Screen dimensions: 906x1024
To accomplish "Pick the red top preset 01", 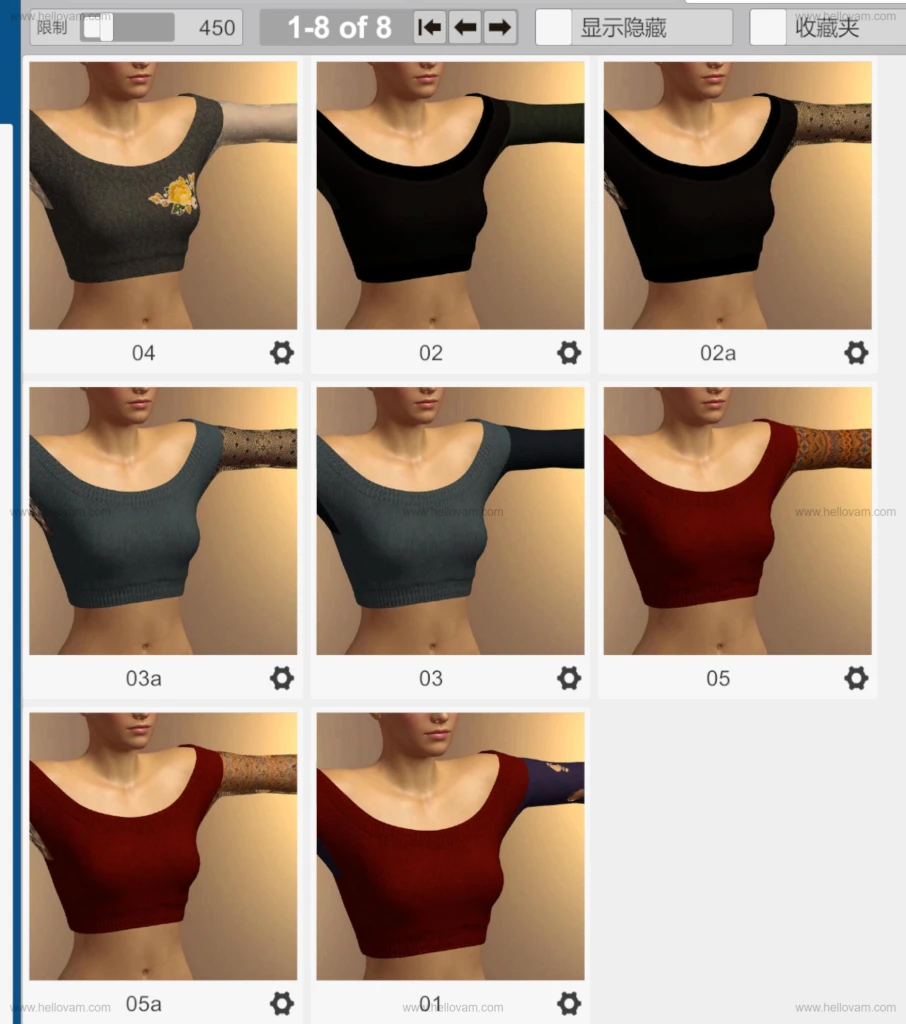I will click(450, 845).
